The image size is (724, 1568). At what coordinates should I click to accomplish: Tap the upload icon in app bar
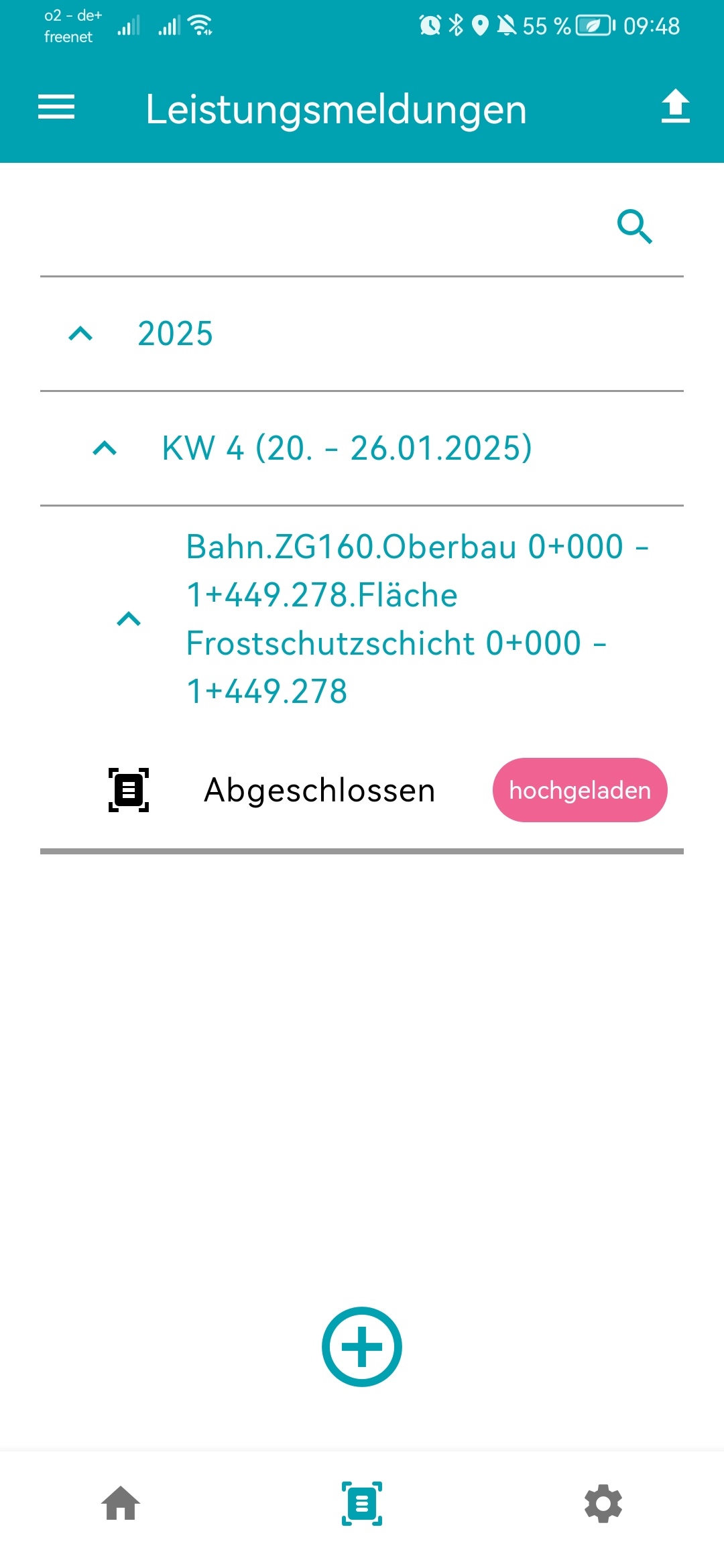coord(675,107)
